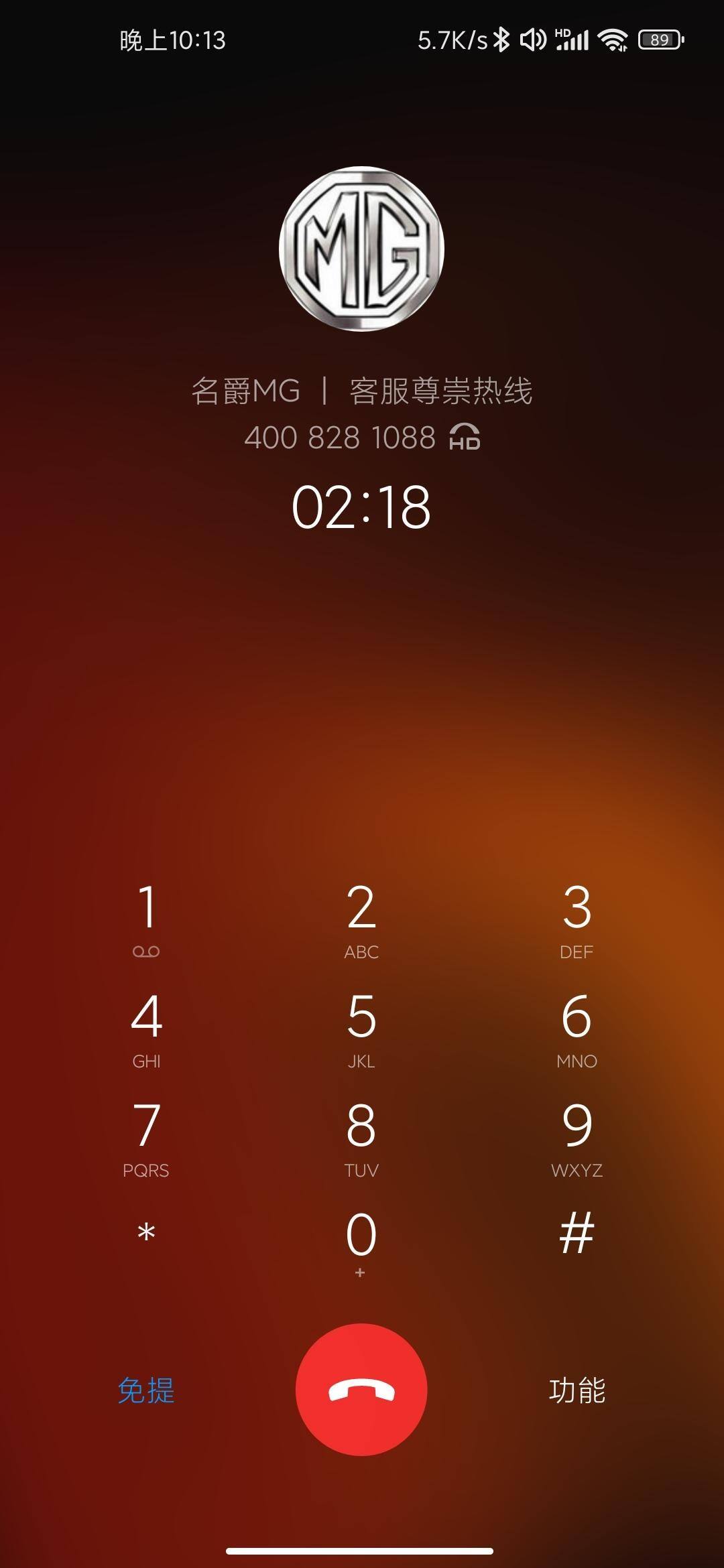Tap keypad number 2 ABC
The image size is (724, 1568).
(x=361, y=918)
